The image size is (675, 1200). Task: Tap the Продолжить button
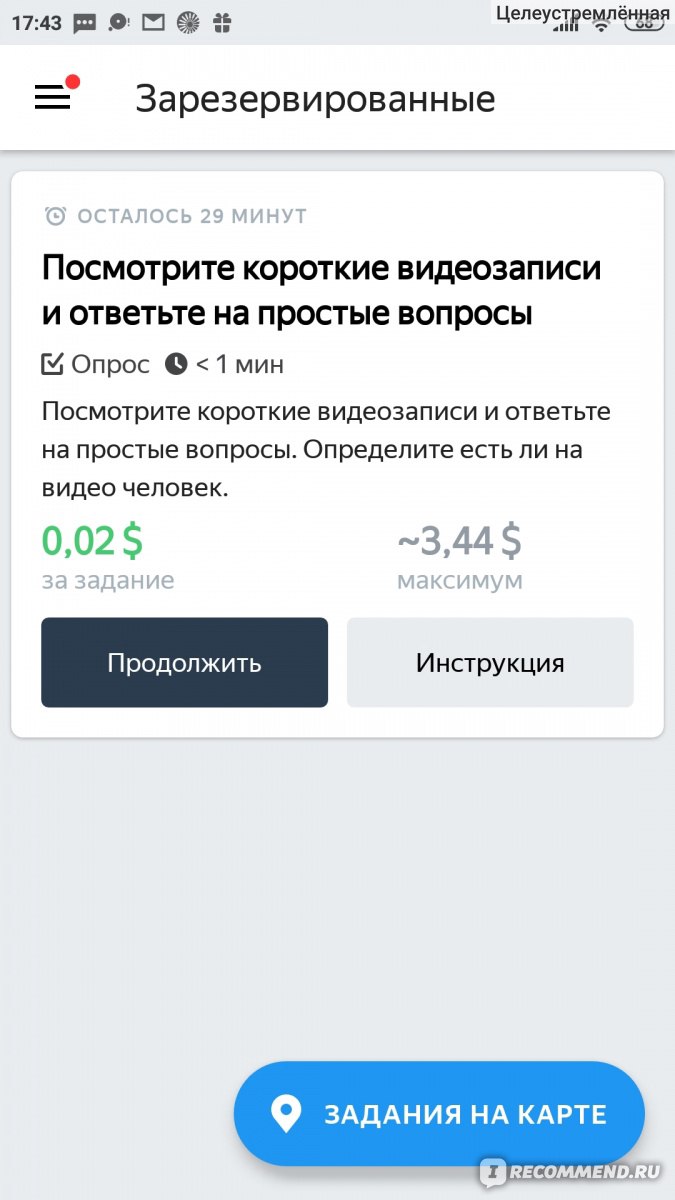[184, 662]
